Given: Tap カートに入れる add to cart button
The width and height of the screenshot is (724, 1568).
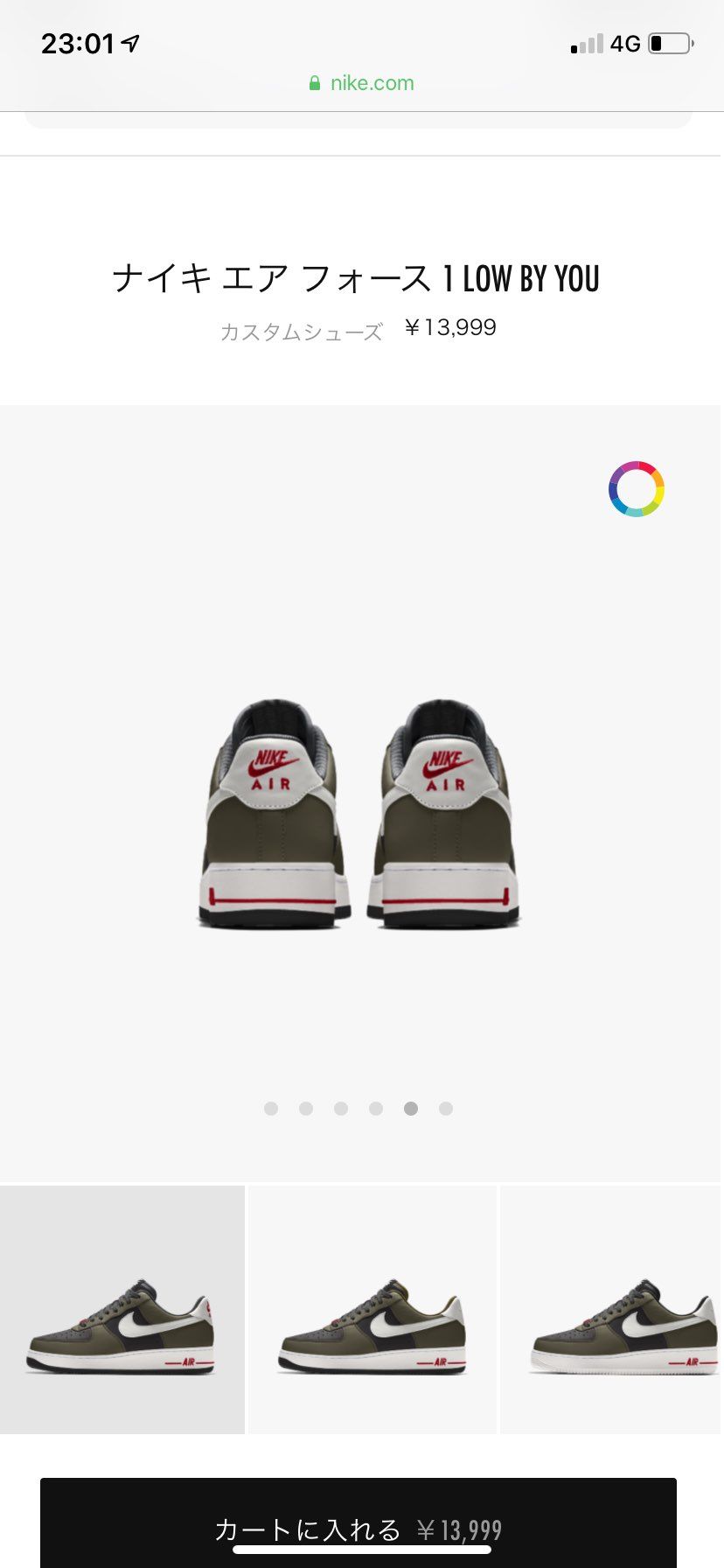Looking at the screenshot, I should point(359,1522).
